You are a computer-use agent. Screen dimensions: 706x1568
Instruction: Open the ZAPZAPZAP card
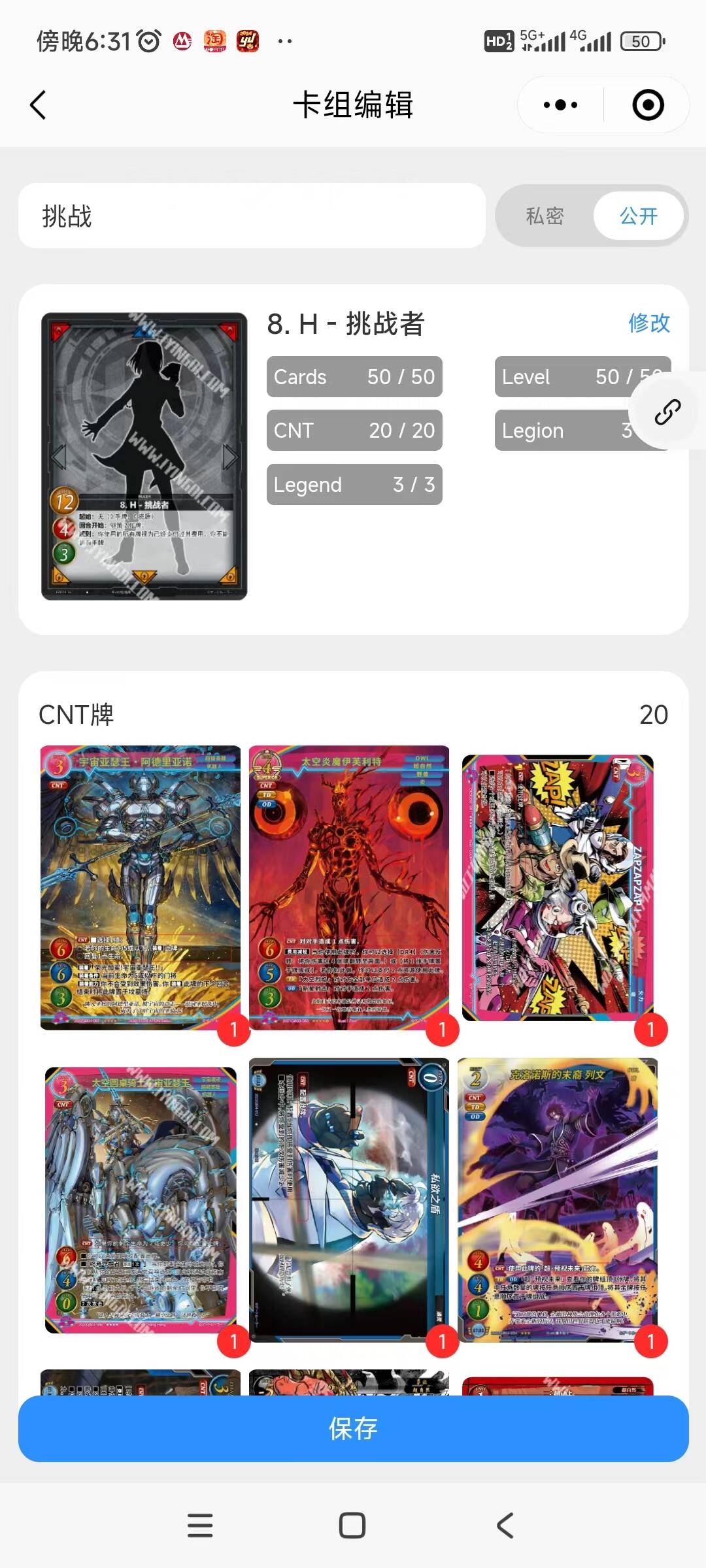tap(558, 888)
